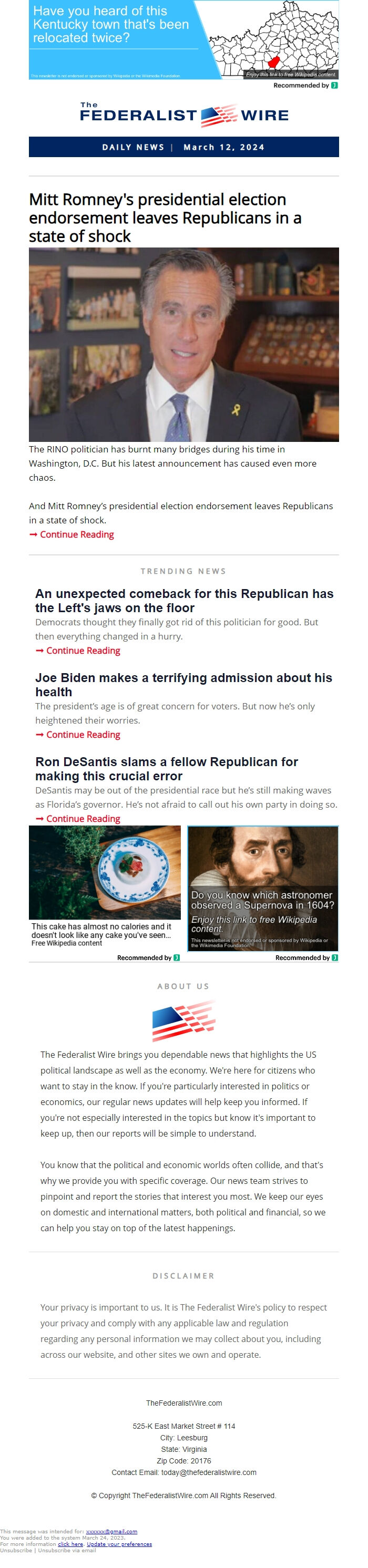This screenshot has width=368, height=1568.
Task: Choose Unsubscribe via email
Action: (66, 1550)
